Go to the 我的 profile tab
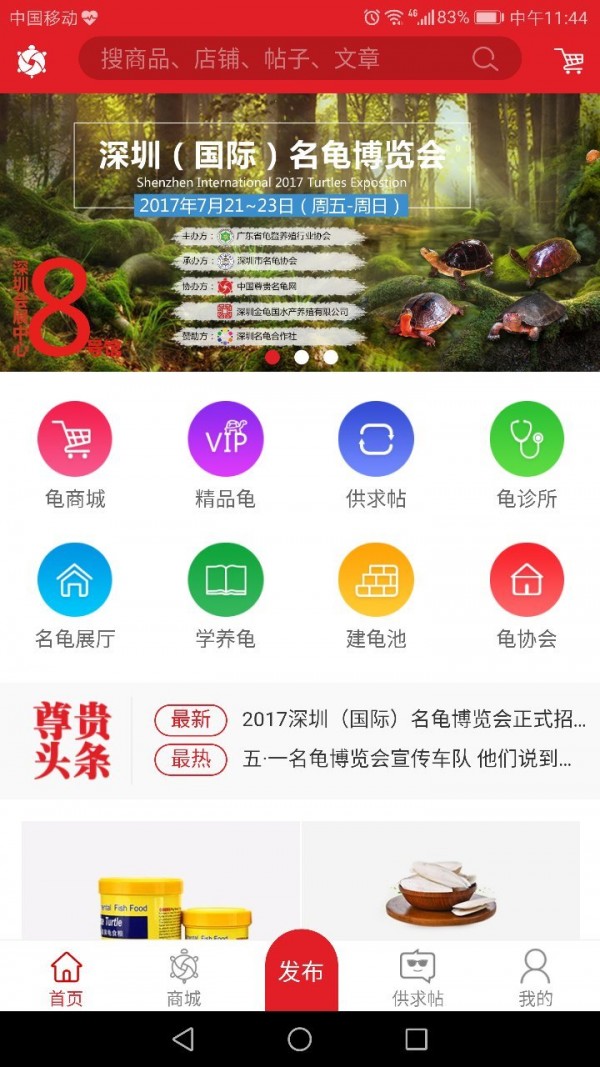The height and width of the screenshot is (1067, 600). pyautogui.click(x=535, y=977)
